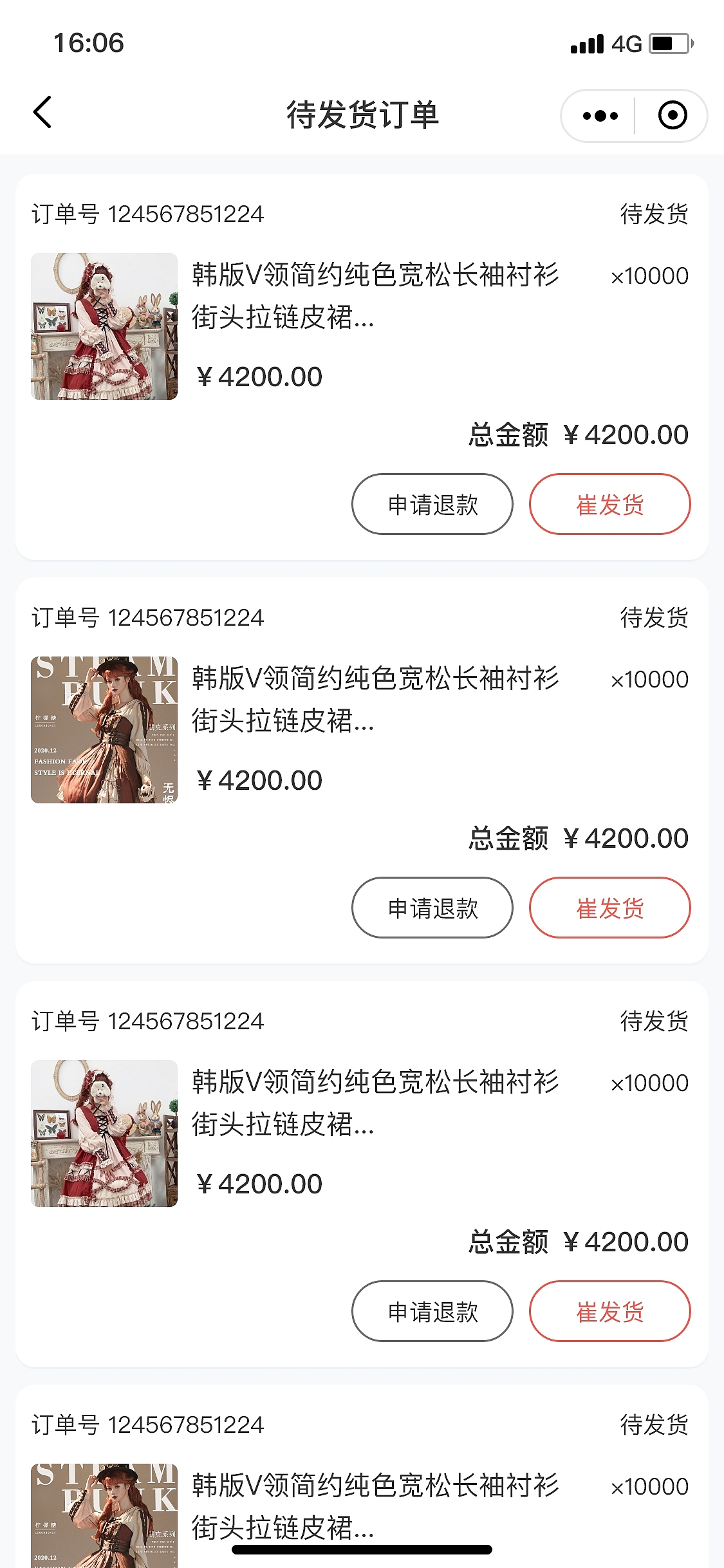Open the red dress product thumbnail

pos(104,327)
